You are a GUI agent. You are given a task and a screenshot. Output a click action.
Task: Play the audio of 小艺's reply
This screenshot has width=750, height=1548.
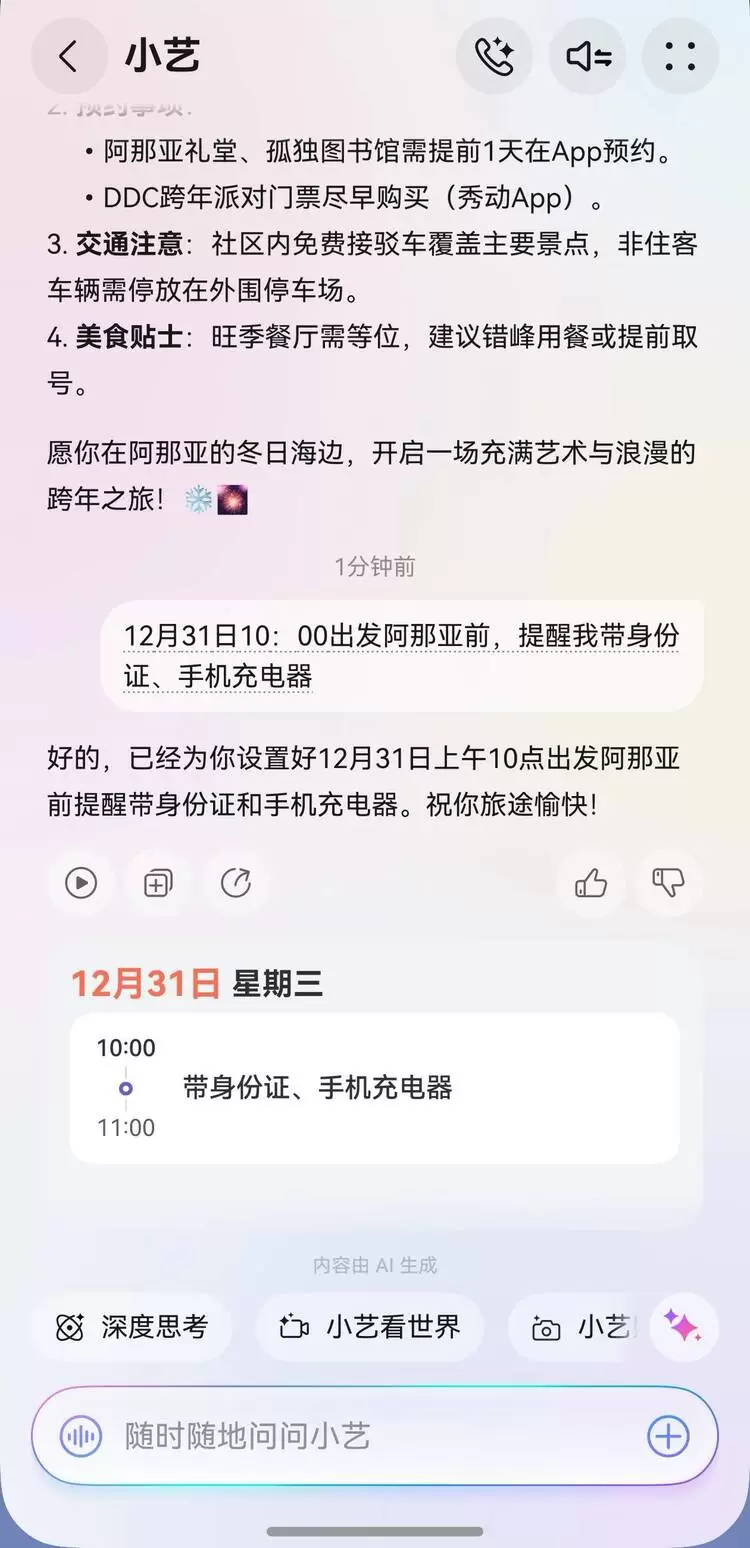(81, 883)
